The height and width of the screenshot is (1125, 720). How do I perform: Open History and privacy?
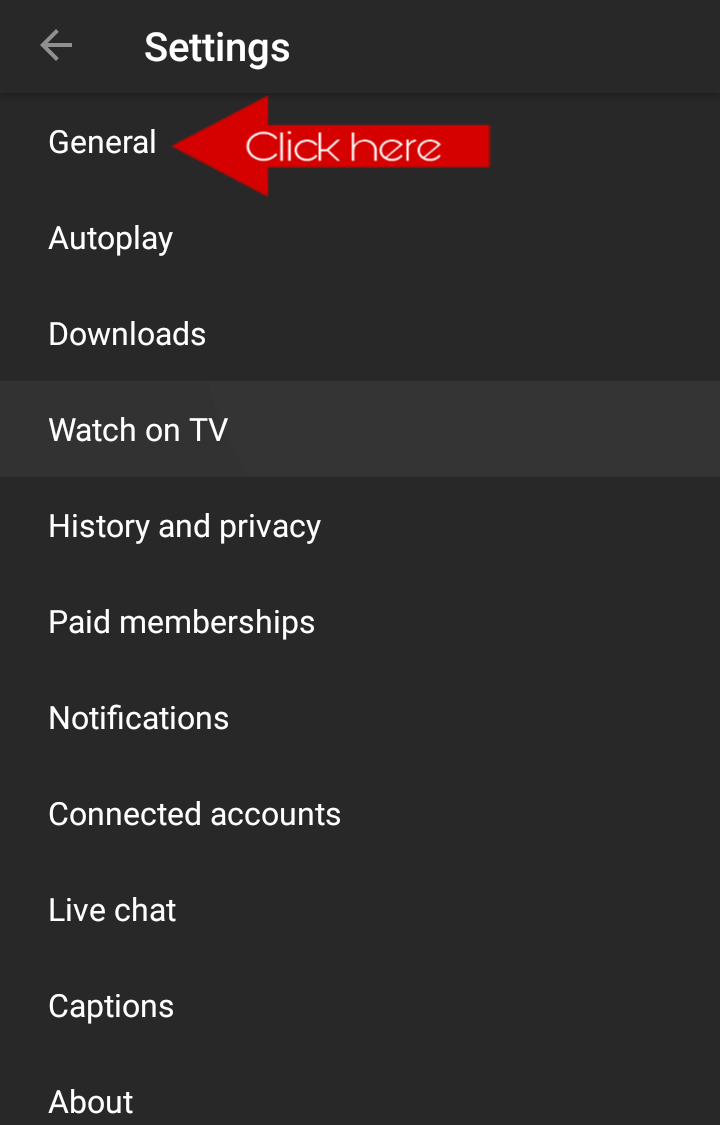point(185,526)
